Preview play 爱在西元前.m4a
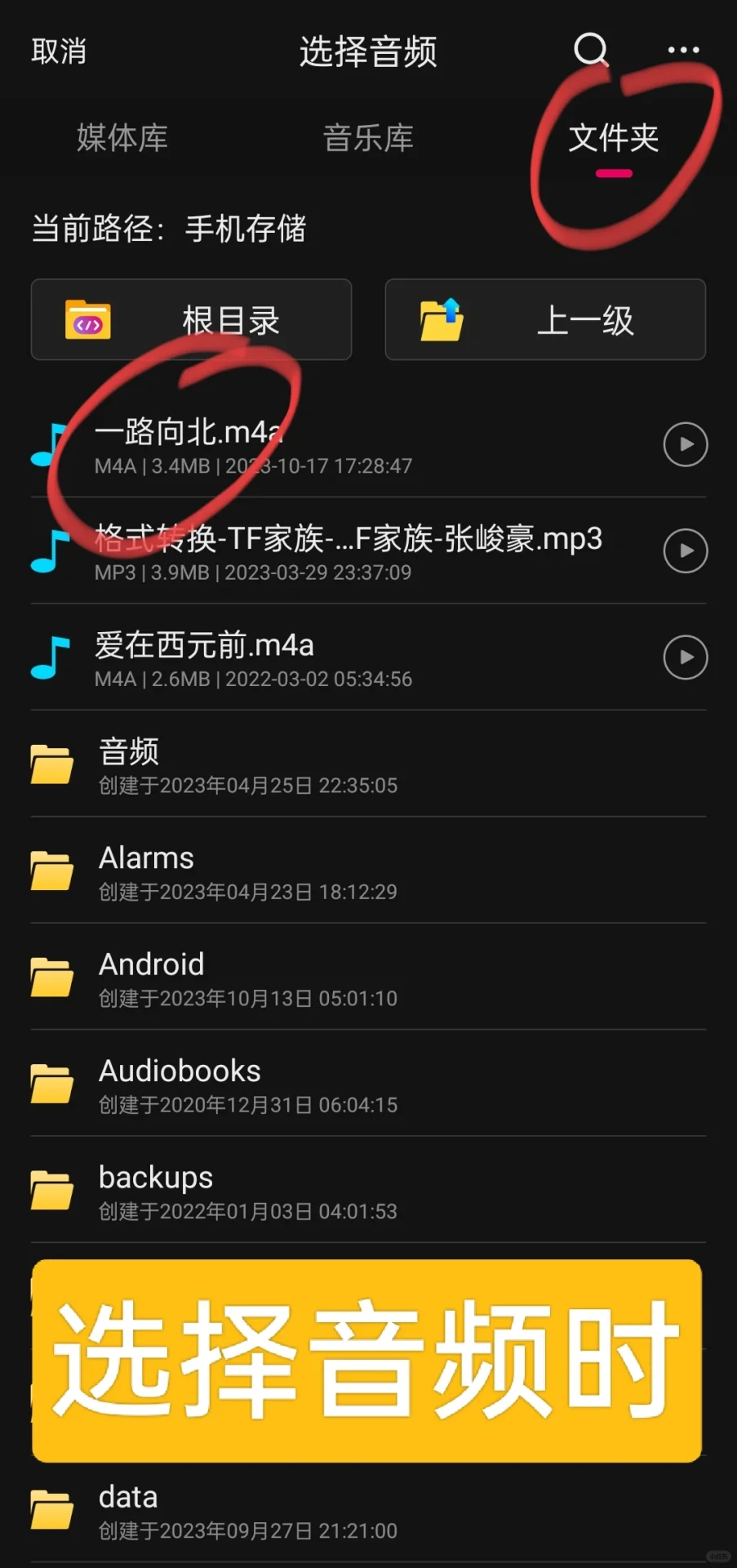Image resolution: width=737 pixels, height=1568 pixels. (685, 657)
